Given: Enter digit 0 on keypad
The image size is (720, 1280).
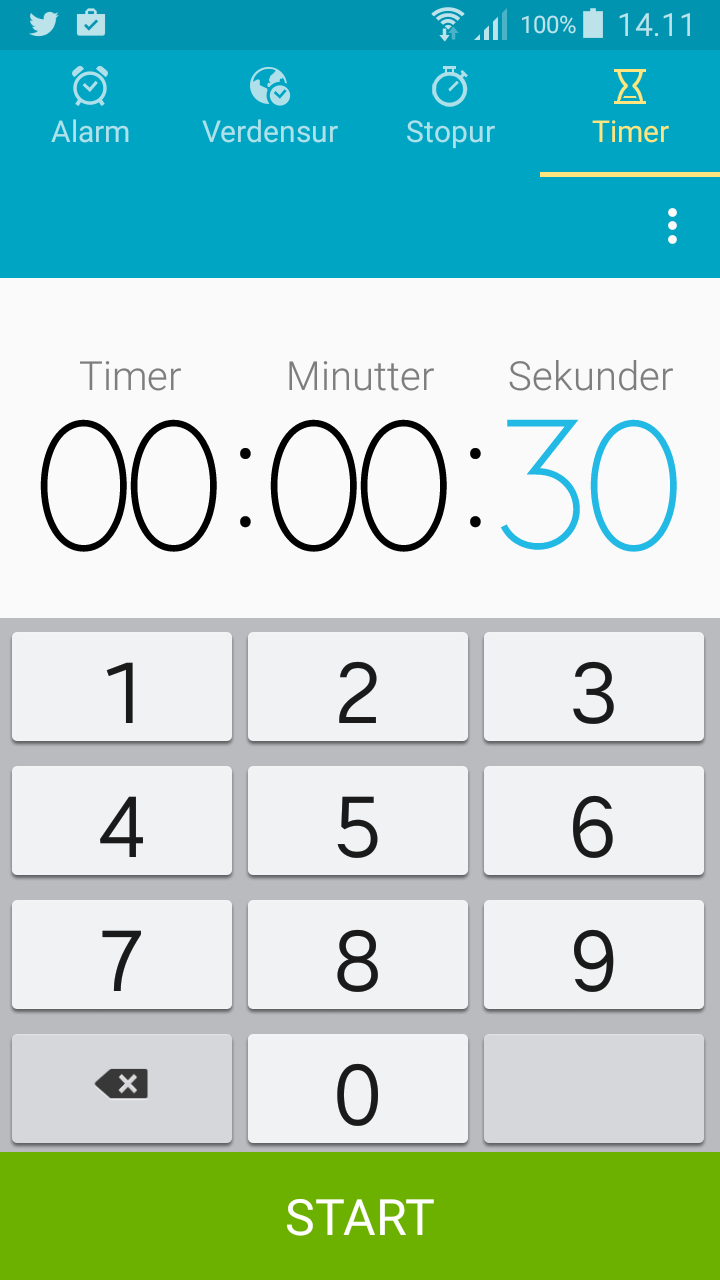Looking at the screenshot, I should [x=358, y=1089].
